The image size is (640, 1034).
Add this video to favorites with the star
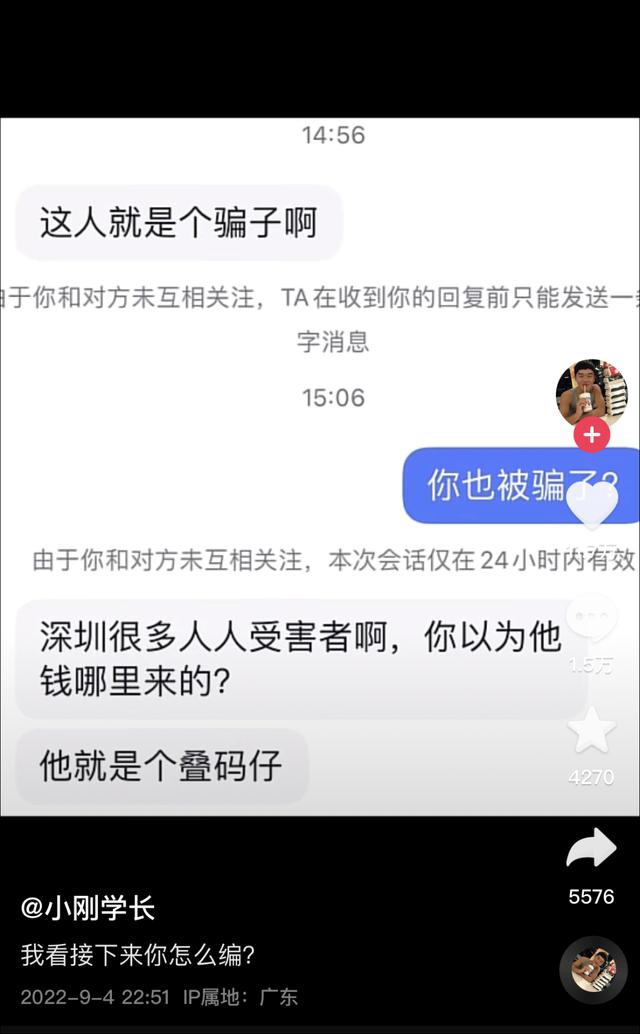tap(591, 731)
